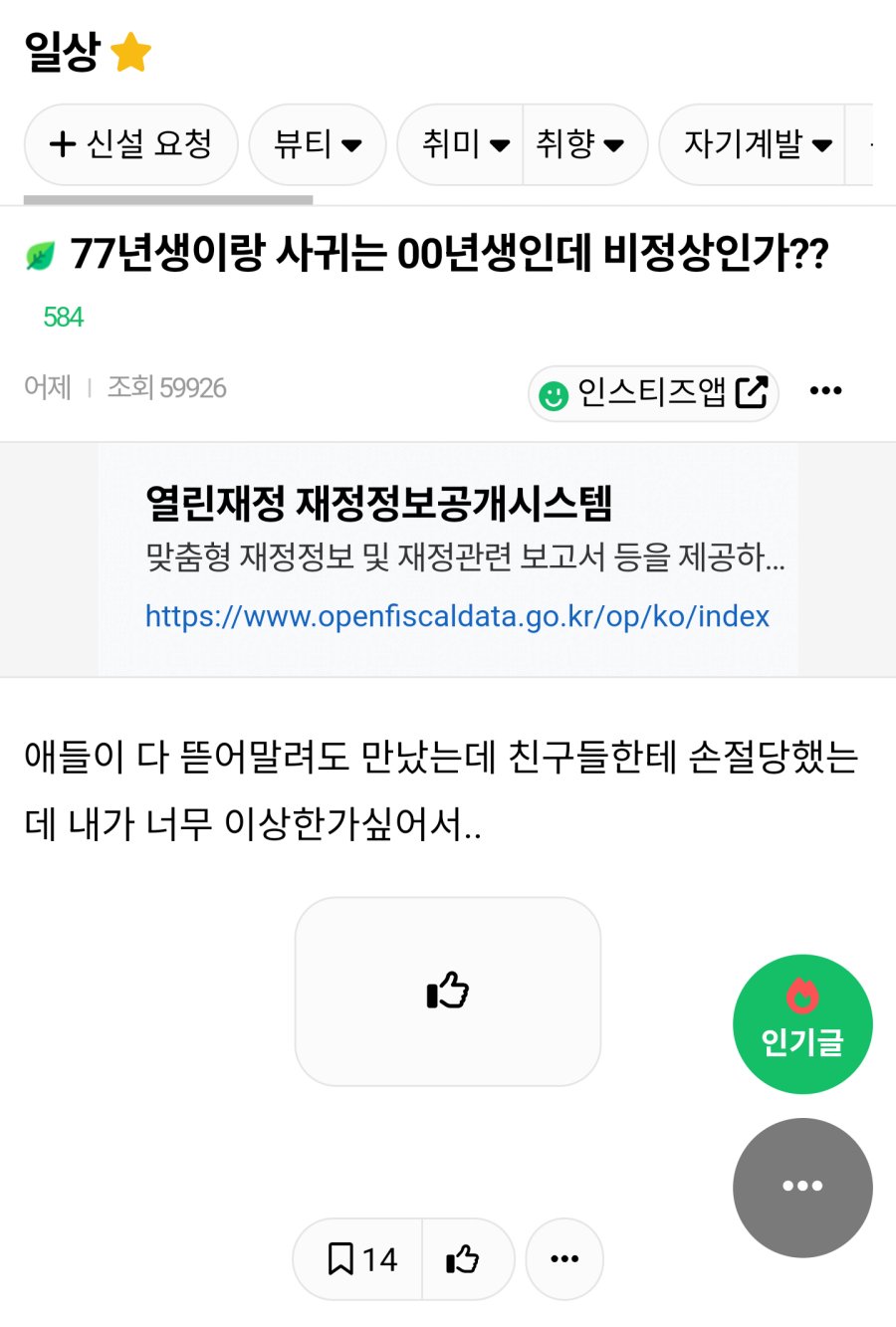Bookmark this post showing 14 saves
Image resolution: width=896 pixels, height=1327 pixels.
point(359,1259)
